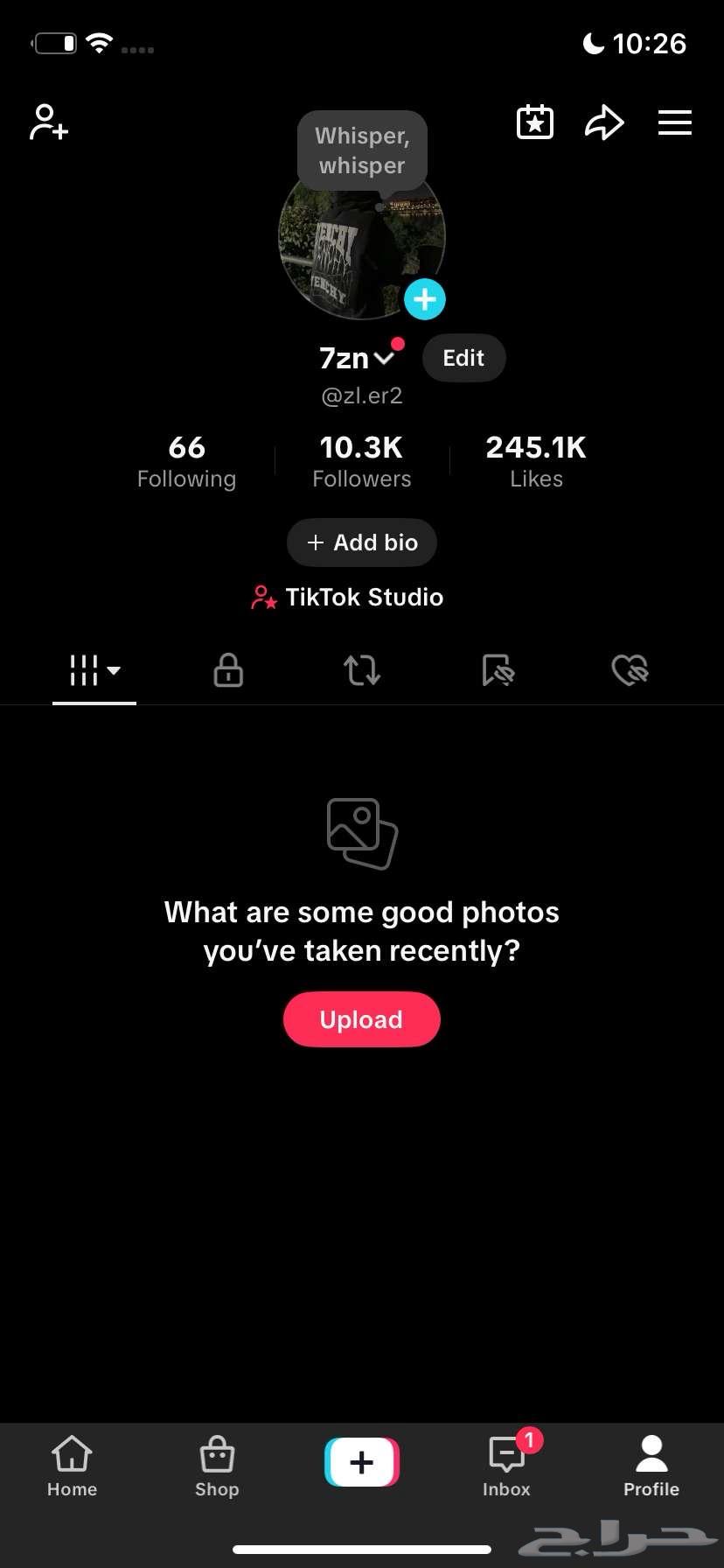Go to the Home tab
The width and height of the screenshot is (724, 1568).
(72, 1467)
